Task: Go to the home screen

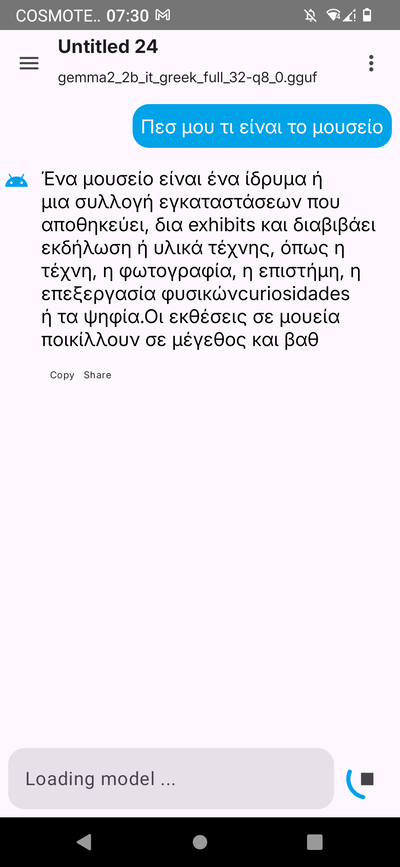Action: coord(200,842)
